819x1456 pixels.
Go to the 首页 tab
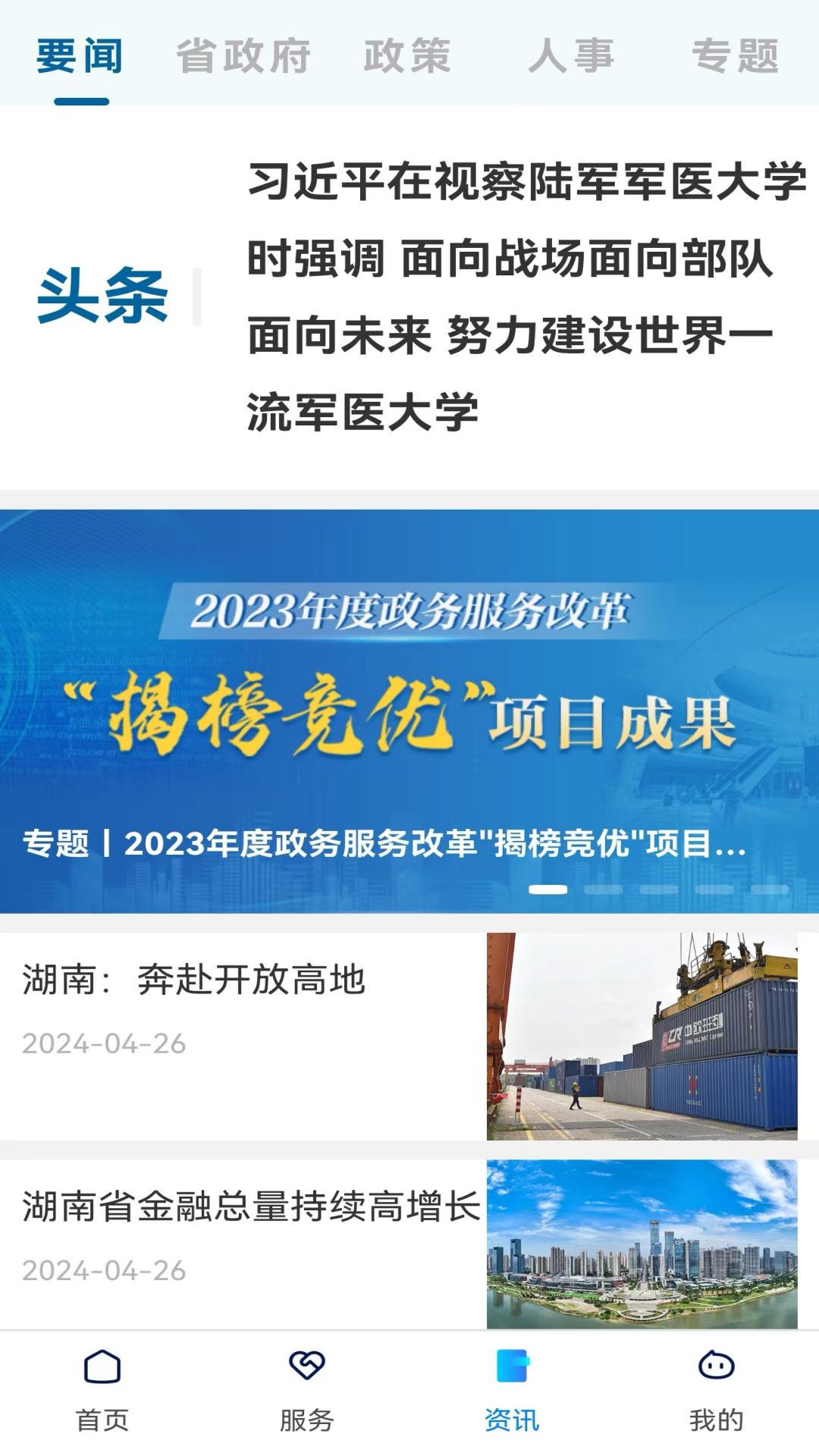tap(102, 1392)
